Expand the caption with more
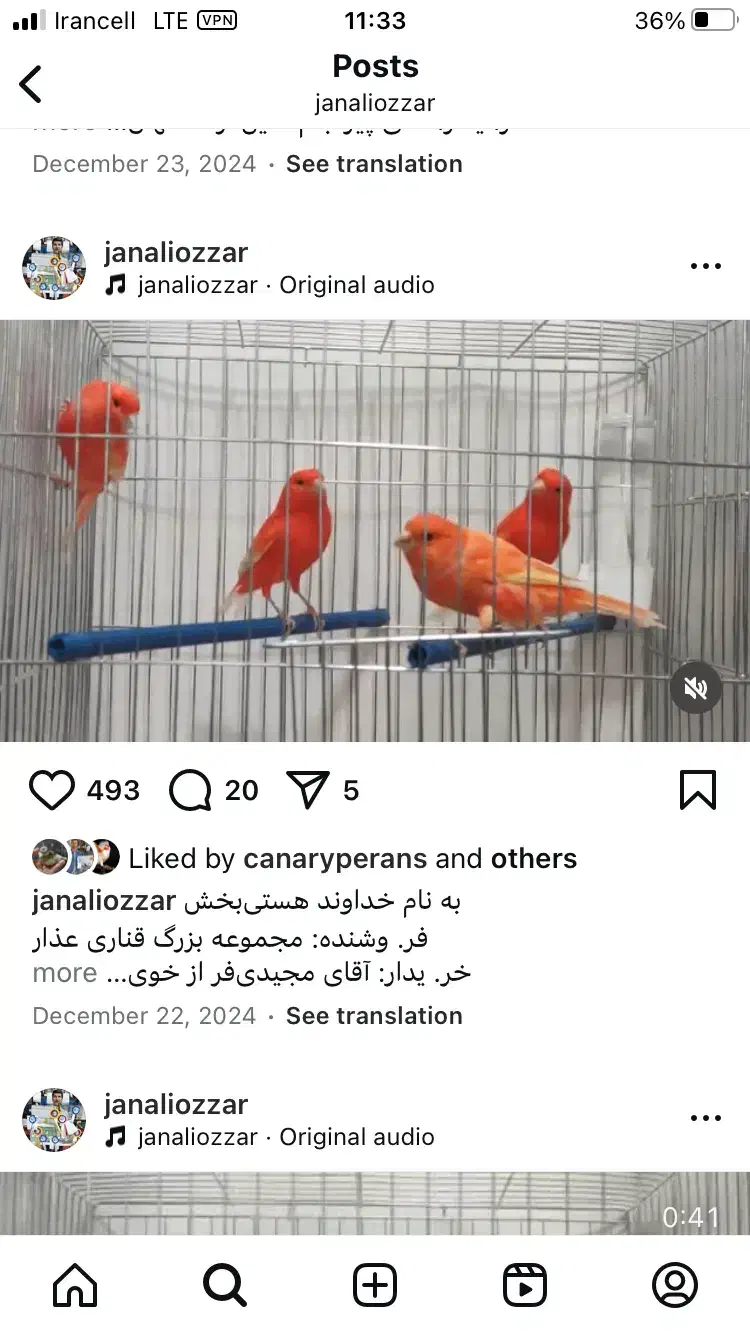 pyautogui.click(x=65, y=973)
